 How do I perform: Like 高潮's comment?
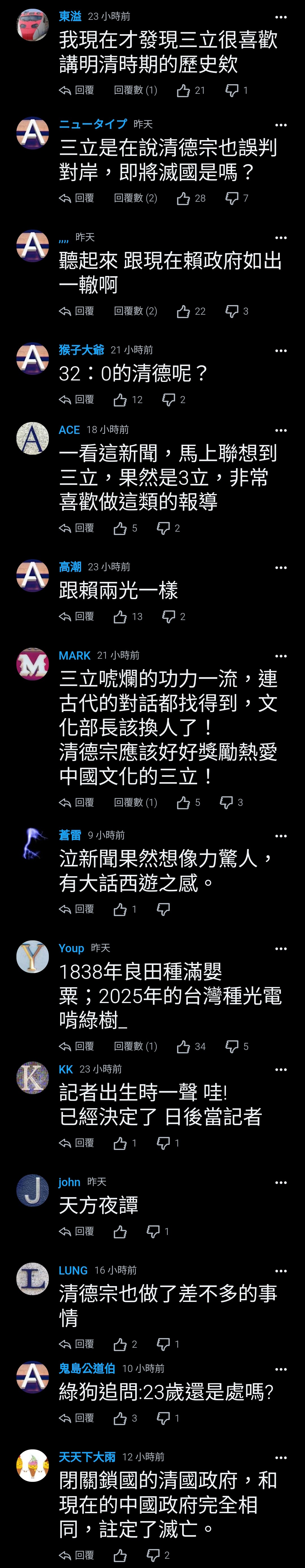(121, 617)
